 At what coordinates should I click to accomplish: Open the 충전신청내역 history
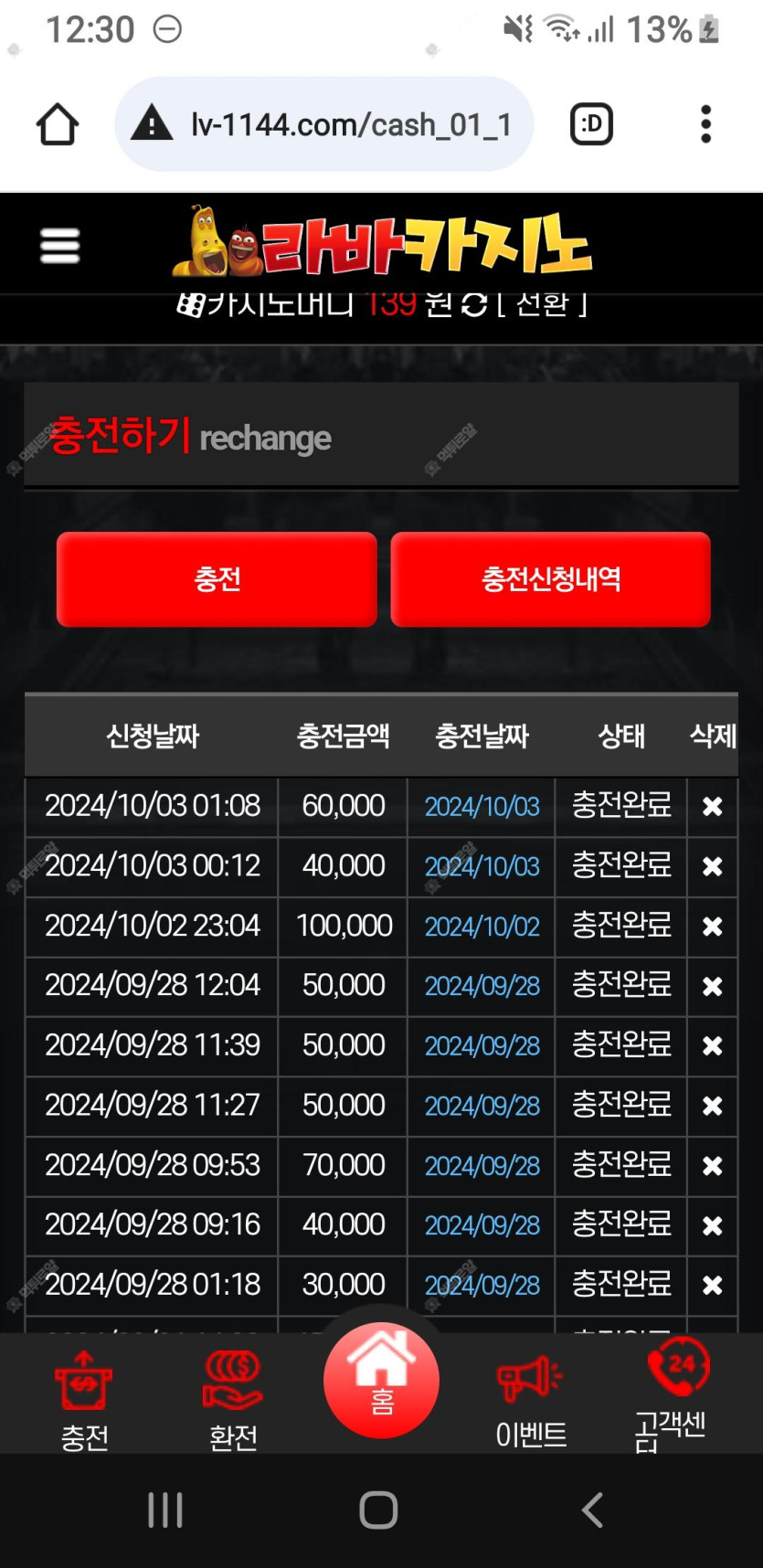click(551, 579)
